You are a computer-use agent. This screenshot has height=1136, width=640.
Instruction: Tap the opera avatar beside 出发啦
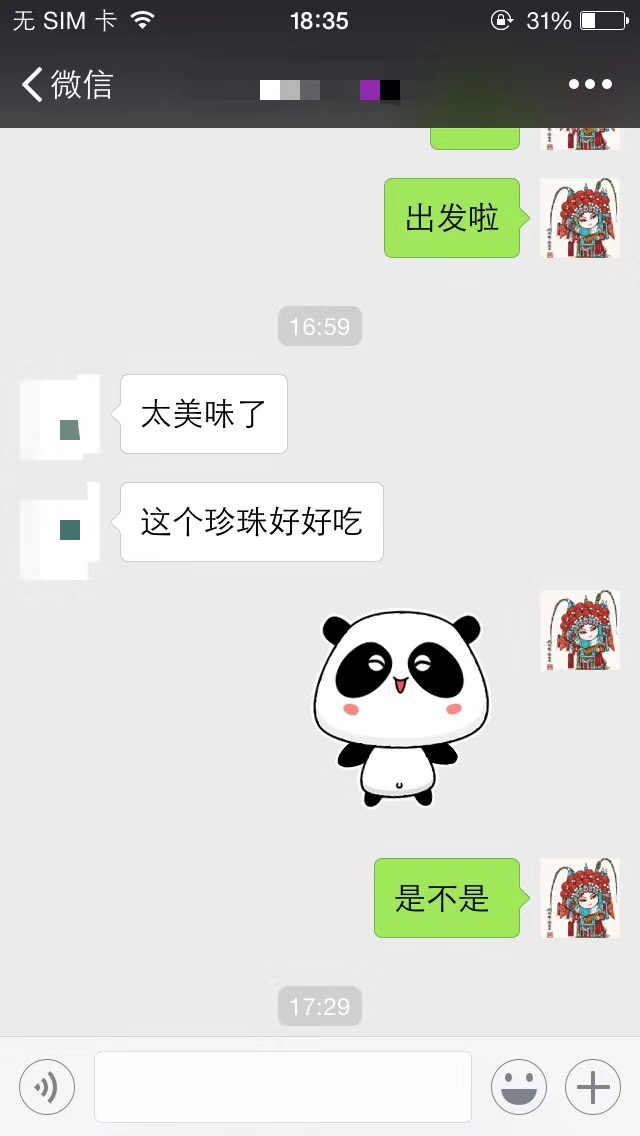(x=580, y=218)
